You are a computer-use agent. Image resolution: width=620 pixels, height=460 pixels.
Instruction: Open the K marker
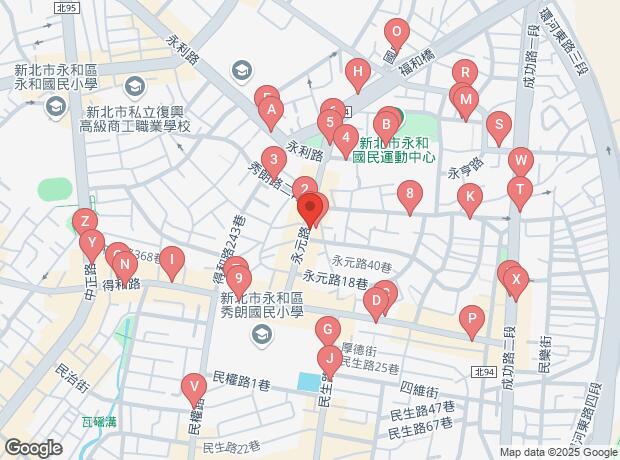click(469, 197)
